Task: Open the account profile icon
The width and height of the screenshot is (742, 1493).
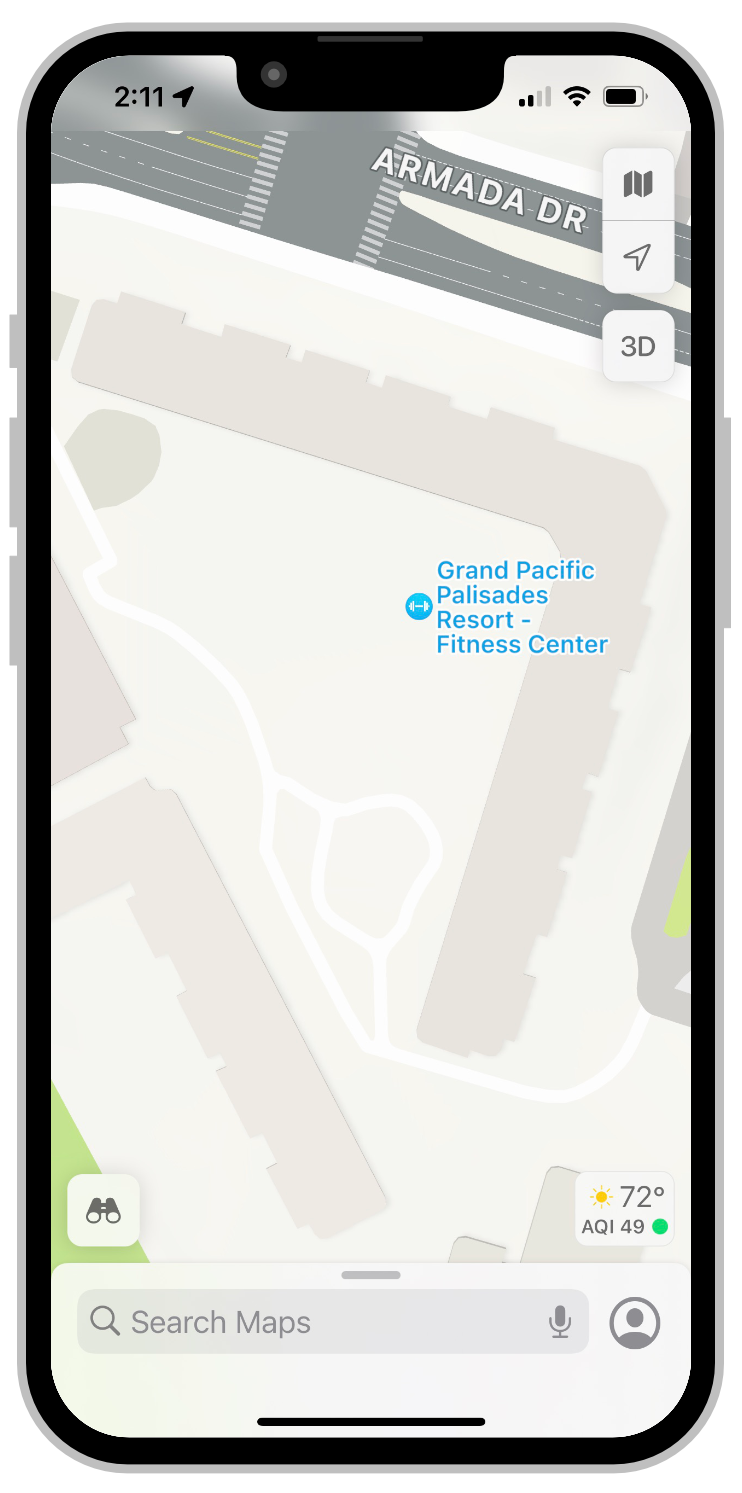Action: click(x=635, y=1322)
